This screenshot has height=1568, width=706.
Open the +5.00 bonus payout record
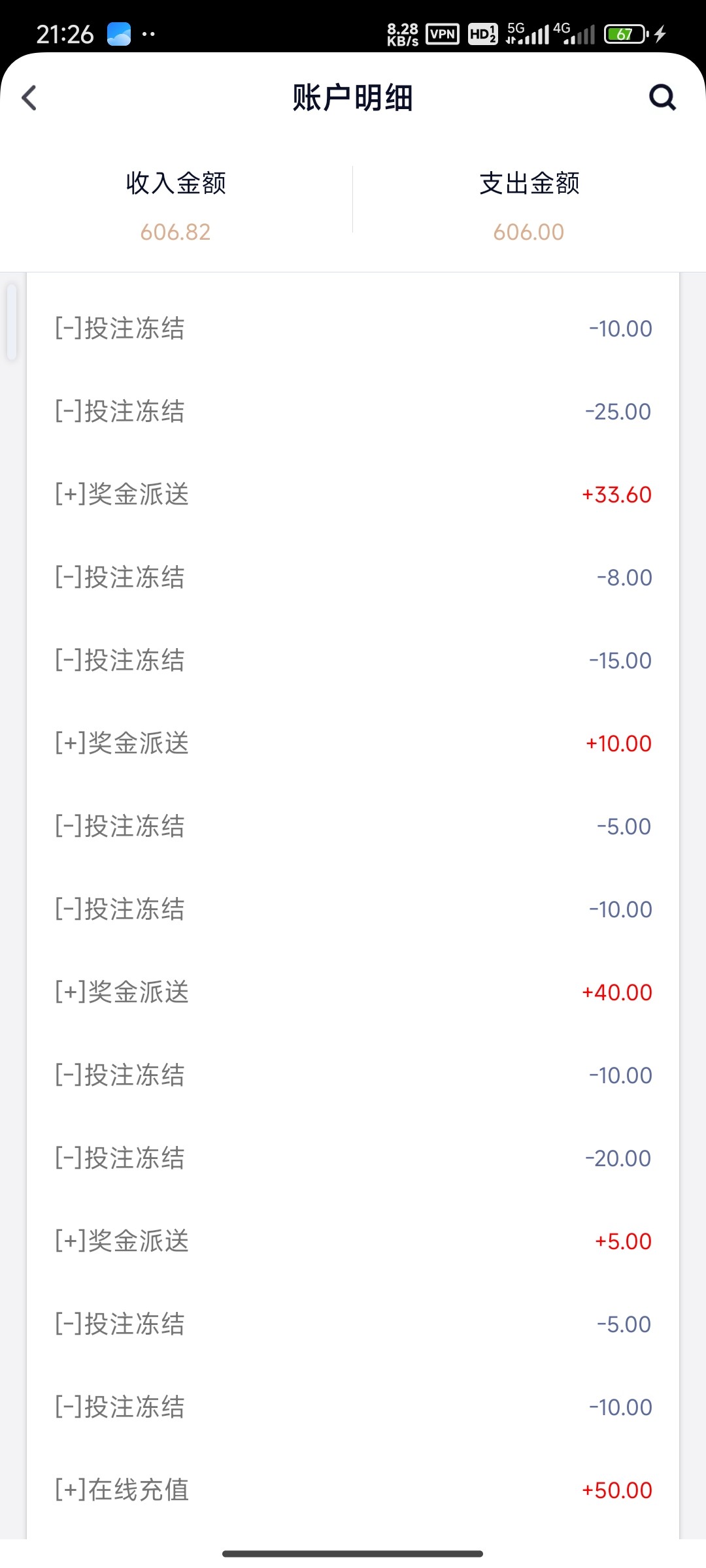pos(353,1241)
